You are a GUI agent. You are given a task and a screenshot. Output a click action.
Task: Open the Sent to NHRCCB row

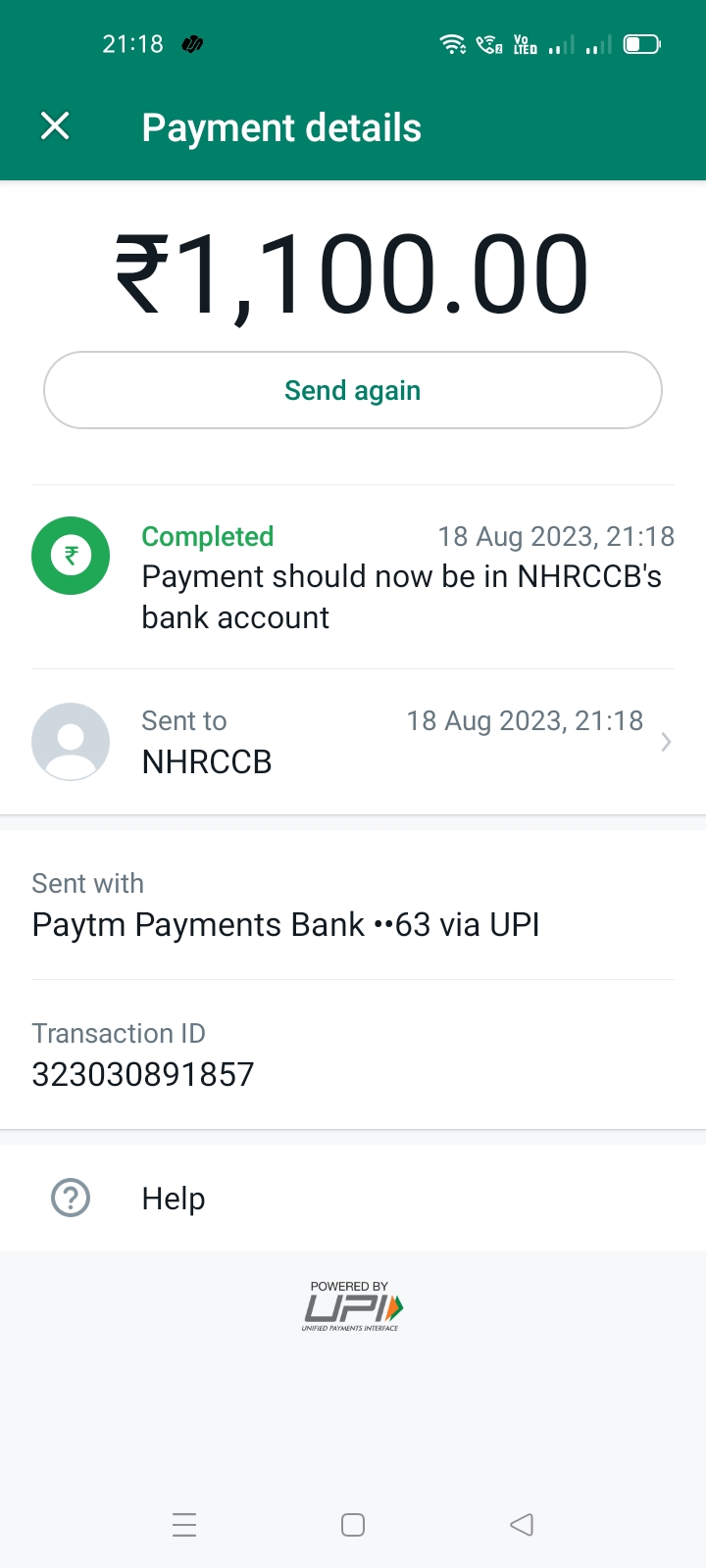click(x=353, y=742)
